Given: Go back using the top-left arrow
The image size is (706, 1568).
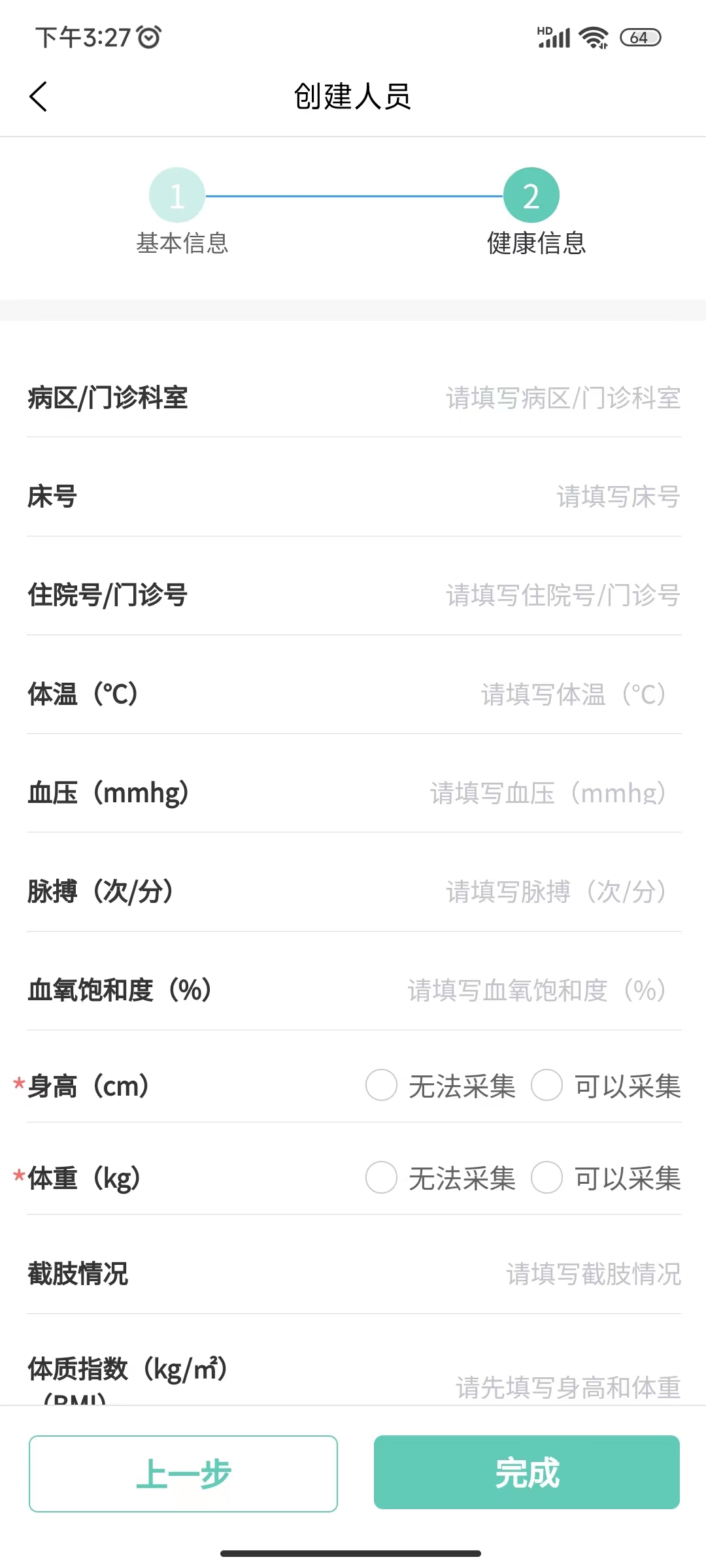Looking at the screenshot, I should click(39, 97).
